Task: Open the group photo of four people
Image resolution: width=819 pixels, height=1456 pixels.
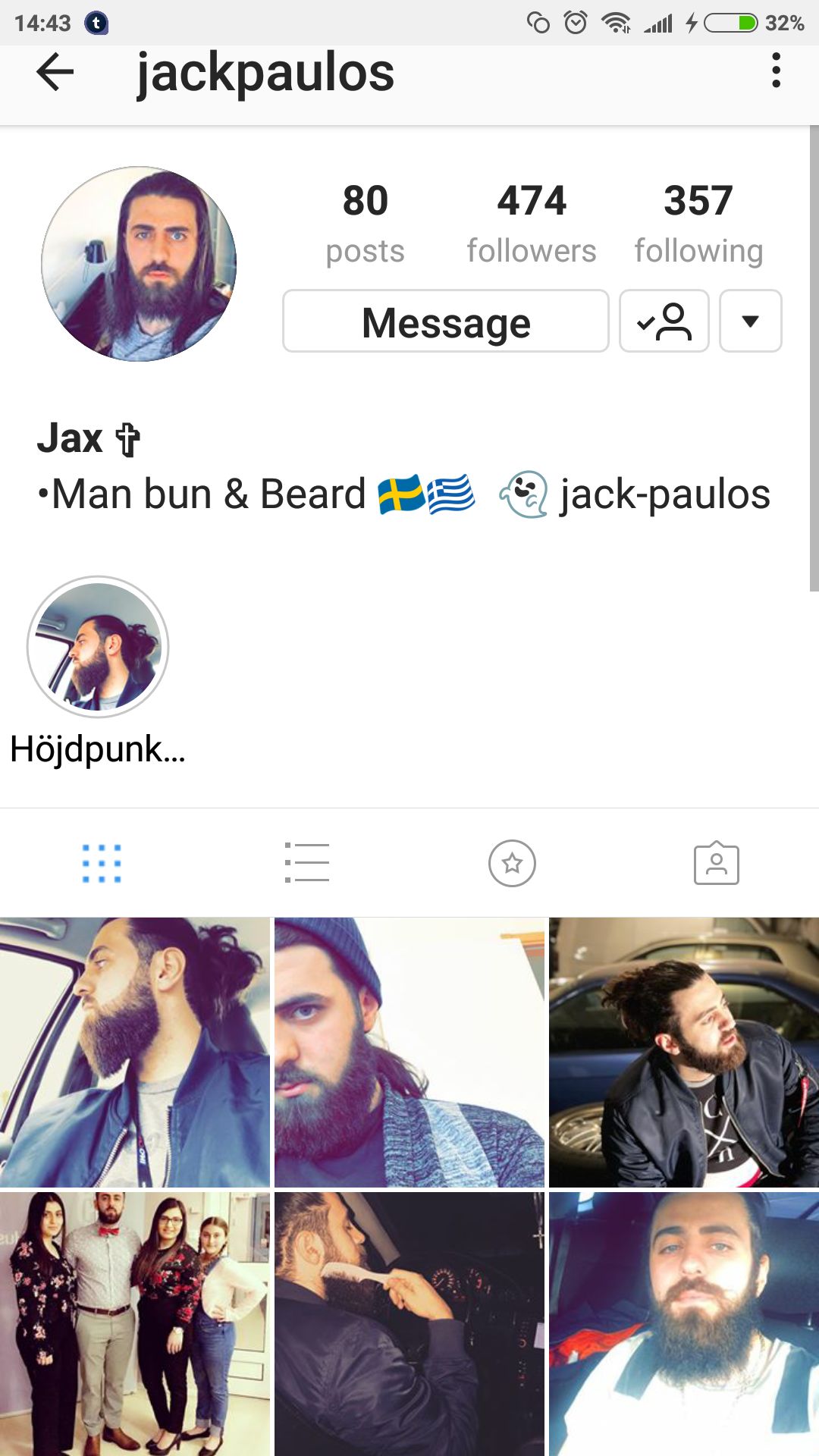Action: [x=135, y=1324]
